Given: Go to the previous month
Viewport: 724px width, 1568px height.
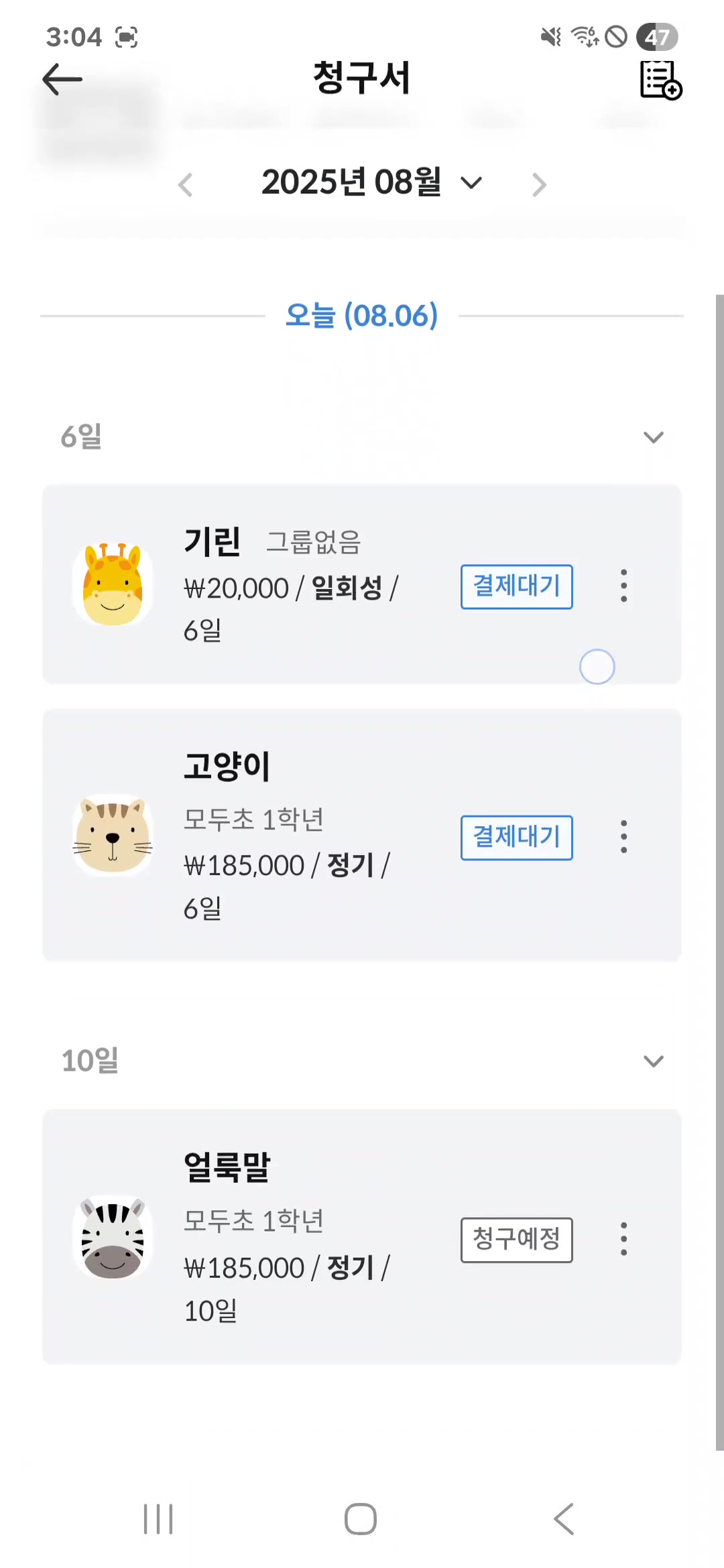Looking at the screenshot, I should click(186, 185).
